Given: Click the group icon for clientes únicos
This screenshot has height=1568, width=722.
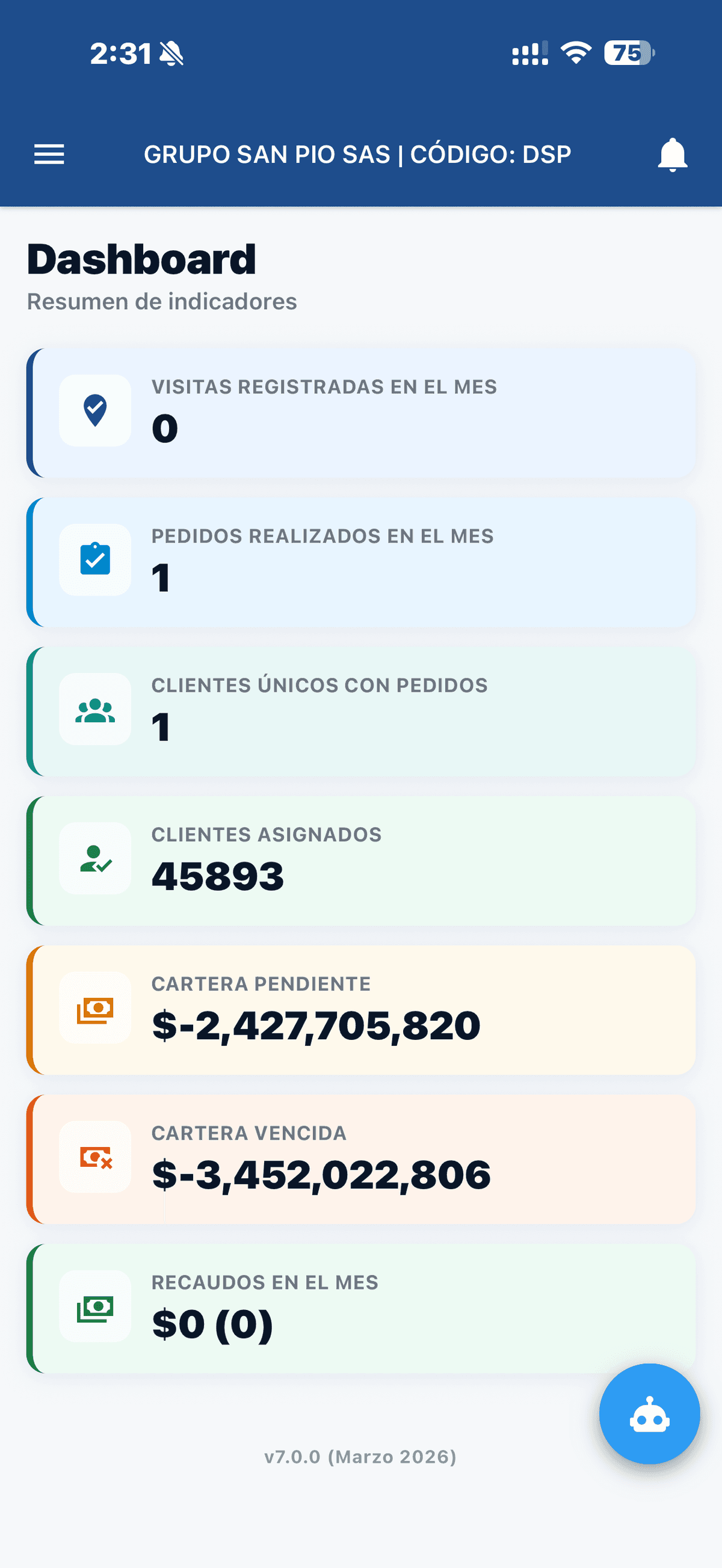Looking at the screenshot, I should click(94, 709).
